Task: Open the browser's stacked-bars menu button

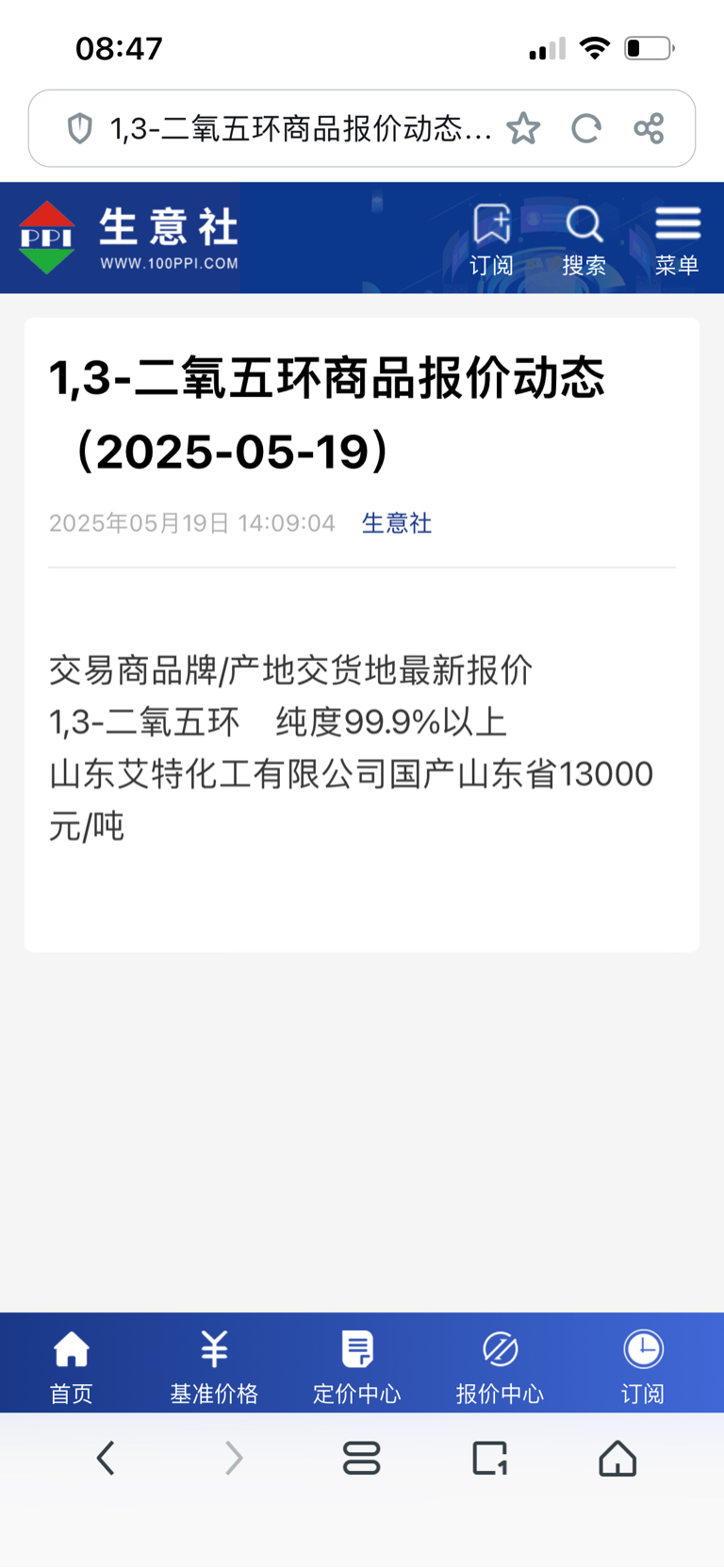Action: [x=362, y=1459]
